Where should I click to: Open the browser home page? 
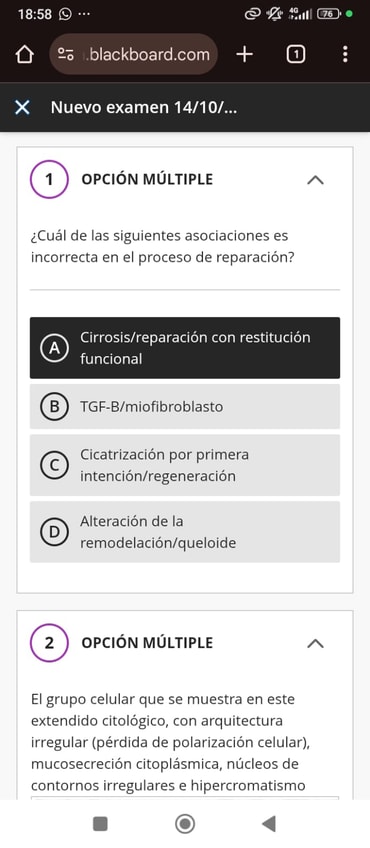(24, 55)
